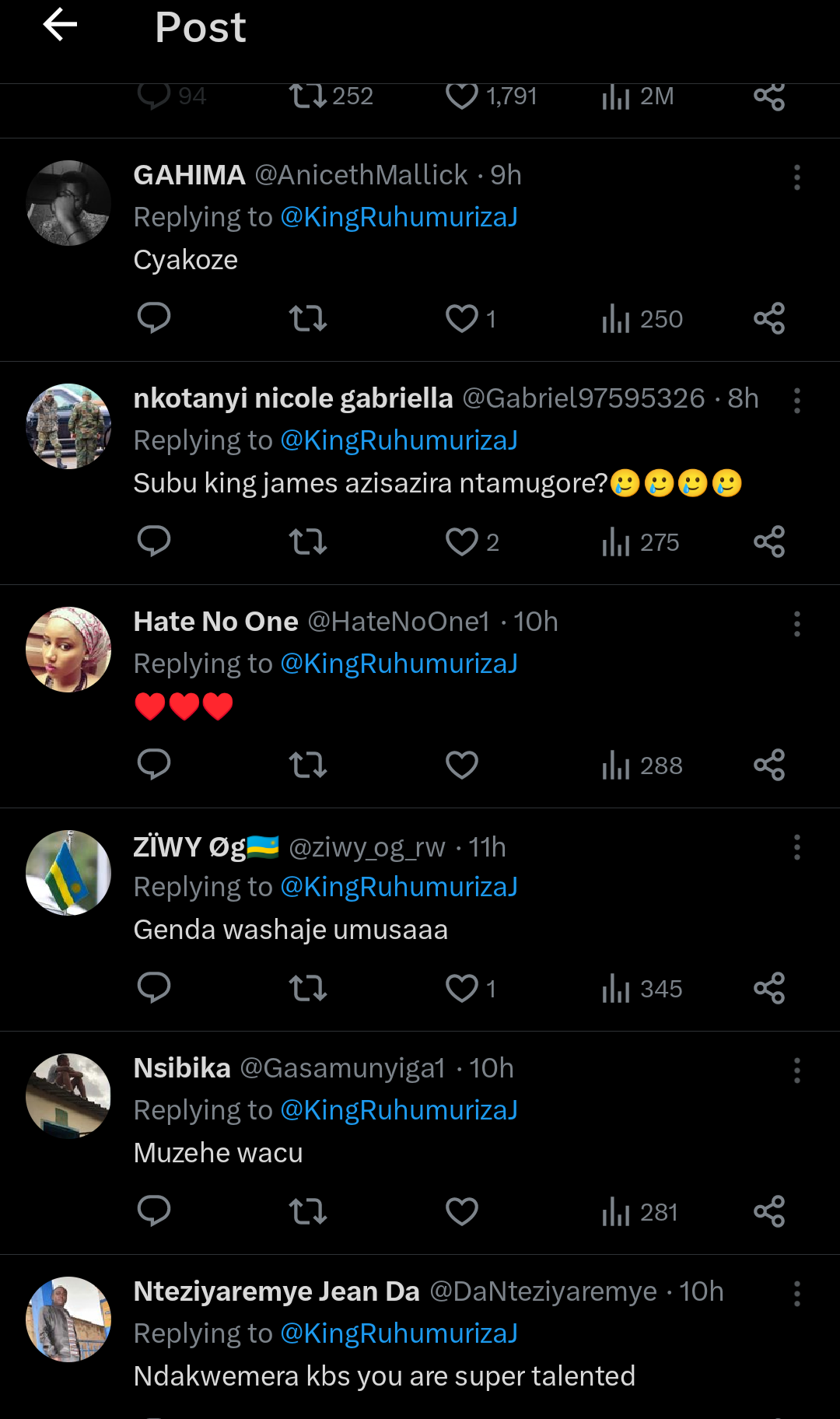Share GAHIMA's reply

click(x=769, y=319)
